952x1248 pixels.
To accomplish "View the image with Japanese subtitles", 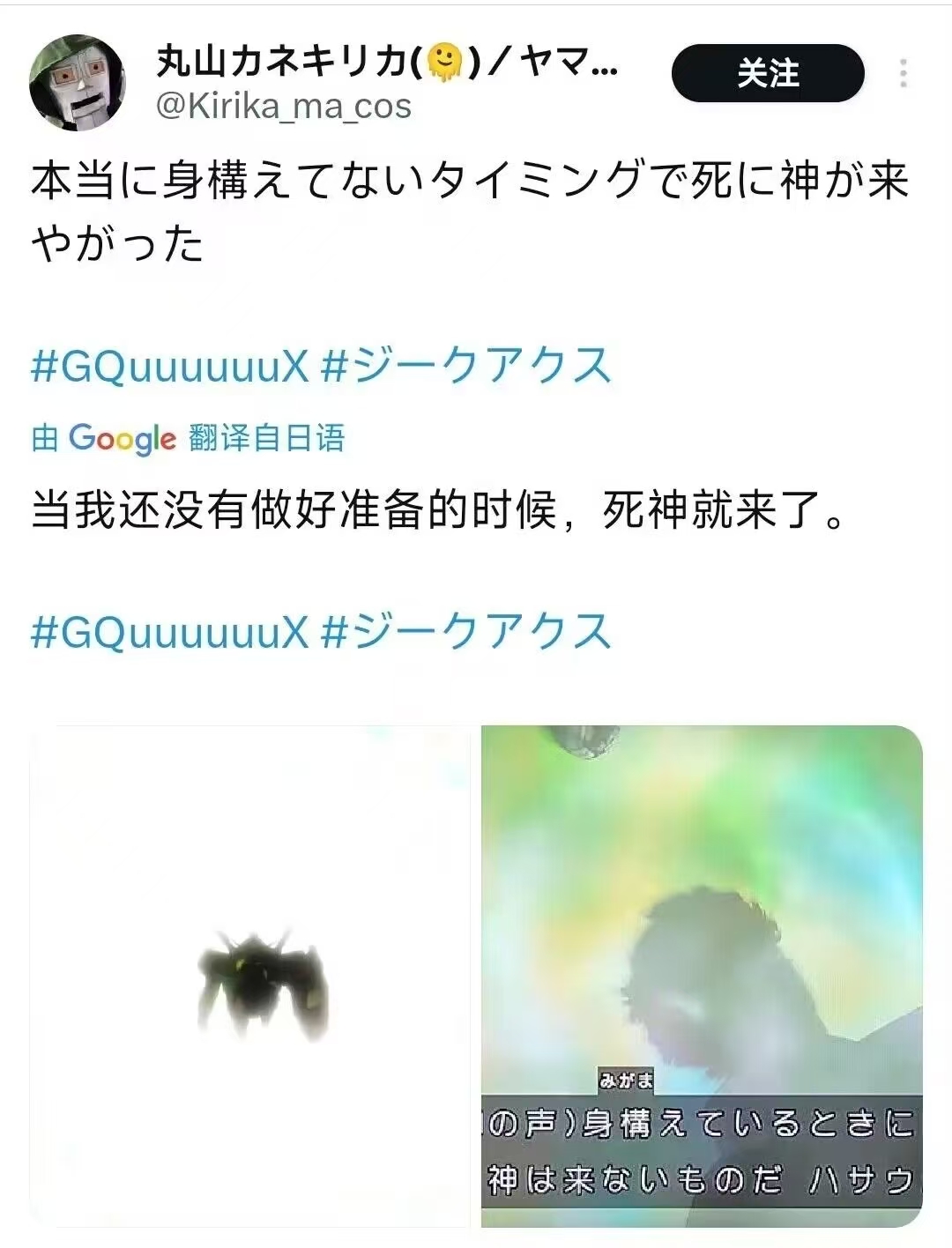I will click(702, 976).
